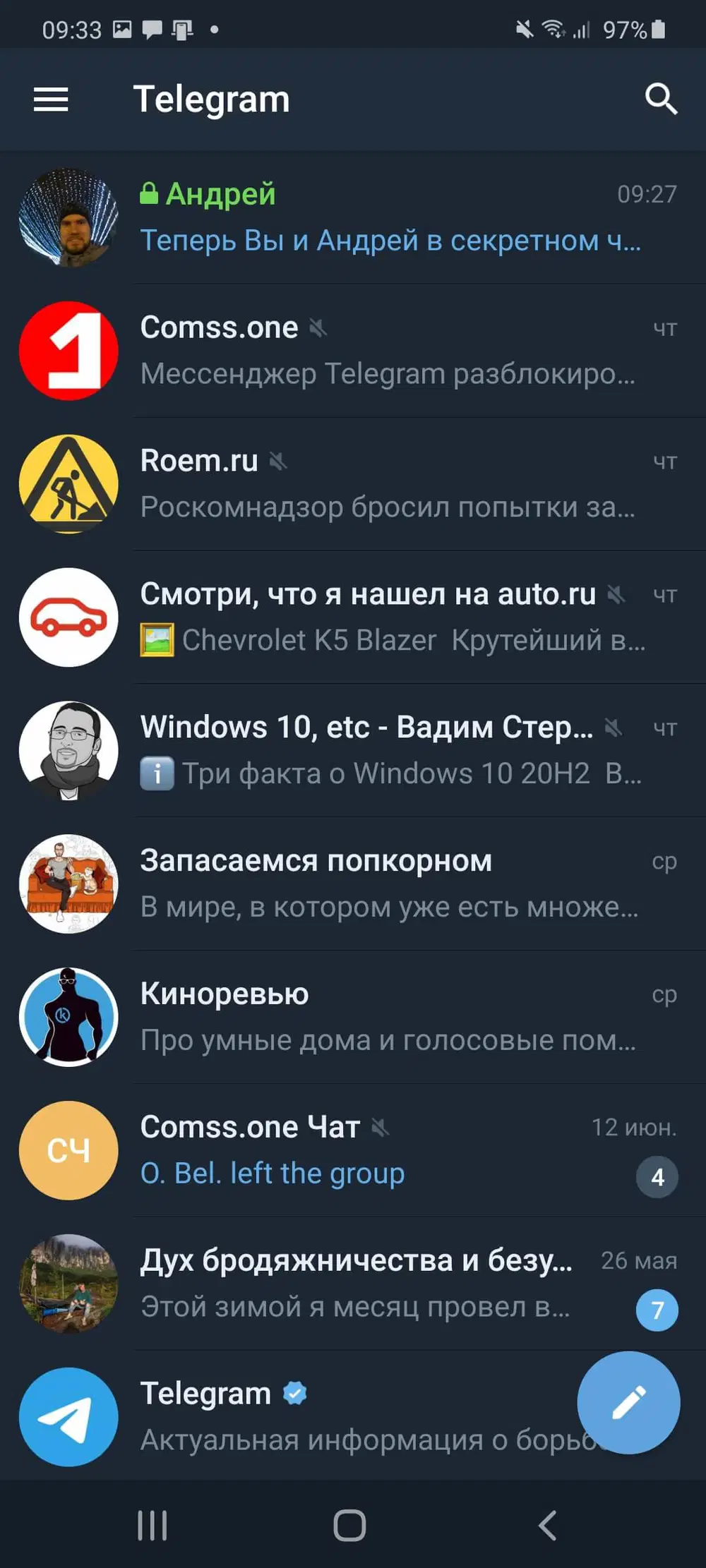Open the Смотри, что я нашел на auto.ru chat
The width and height of the screenshot is (706, 1568).
click(x=388, y=617)
